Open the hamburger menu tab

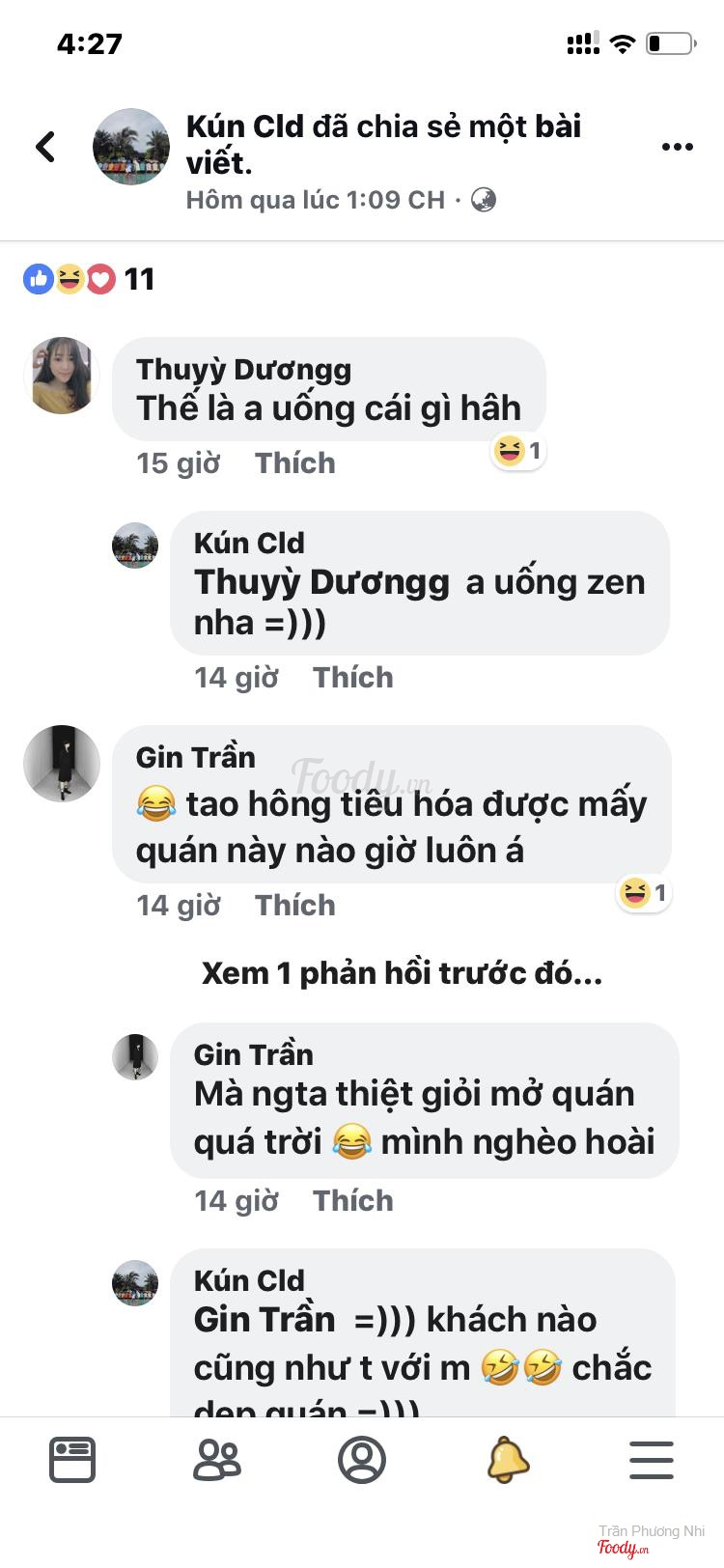click(x=652, y=1459)
